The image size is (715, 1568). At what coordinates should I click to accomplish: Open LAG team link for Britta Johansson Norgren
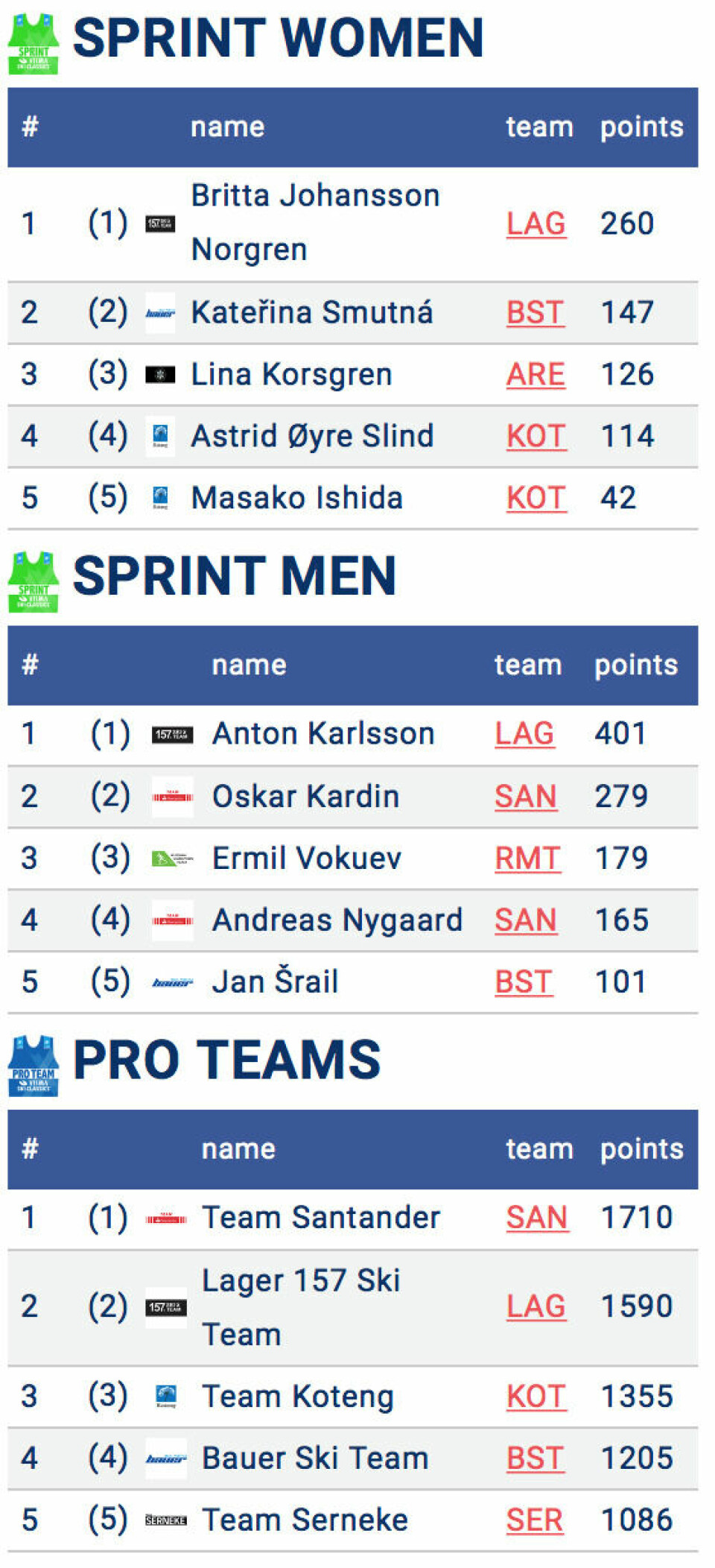pos(536,224)
